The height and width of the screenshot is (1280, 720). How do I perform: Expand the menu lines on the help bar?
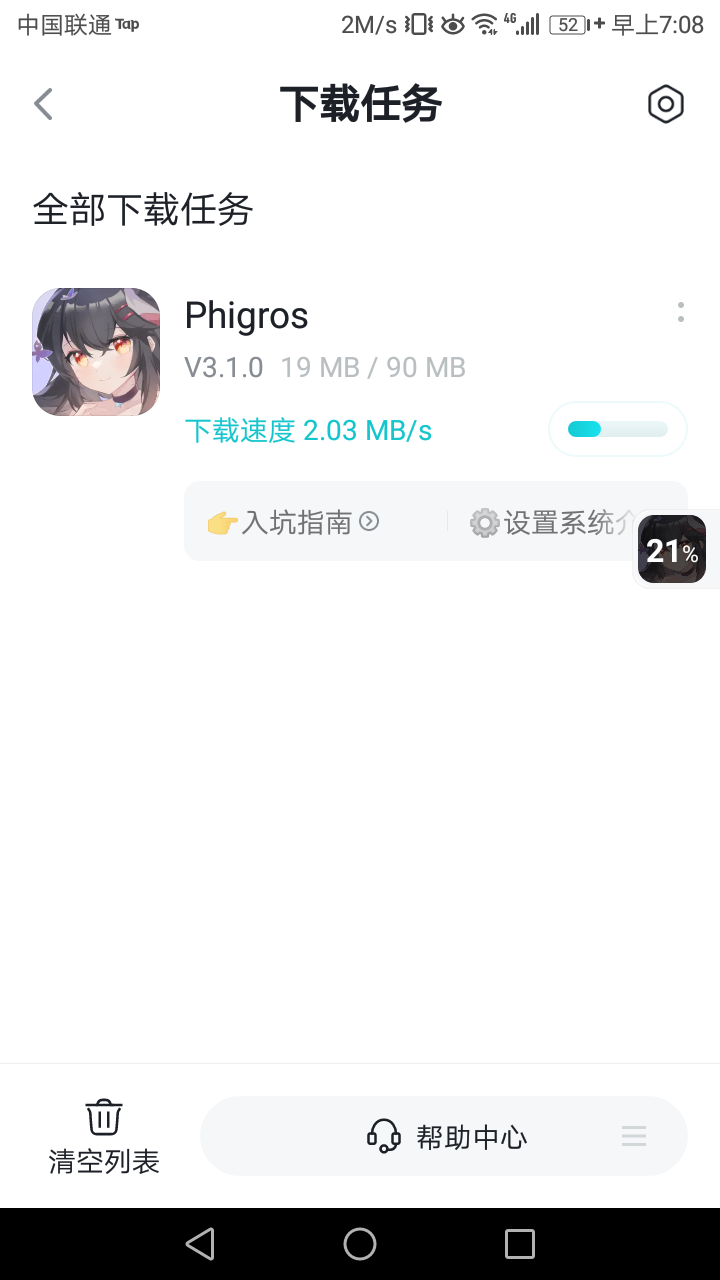coord(633,1136)
